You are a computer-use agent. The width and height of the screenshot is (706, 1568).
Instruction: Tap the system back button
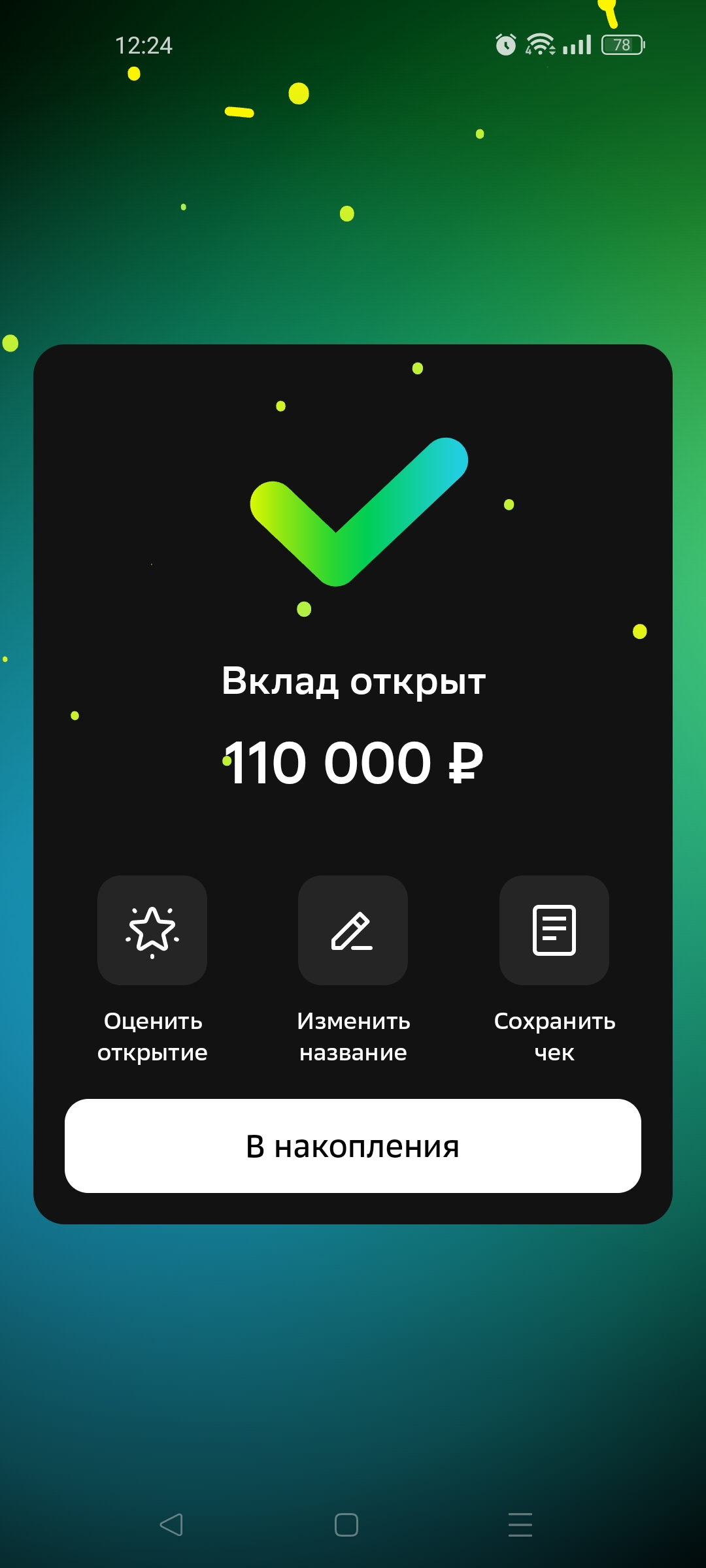click(x=171, y=1525)
